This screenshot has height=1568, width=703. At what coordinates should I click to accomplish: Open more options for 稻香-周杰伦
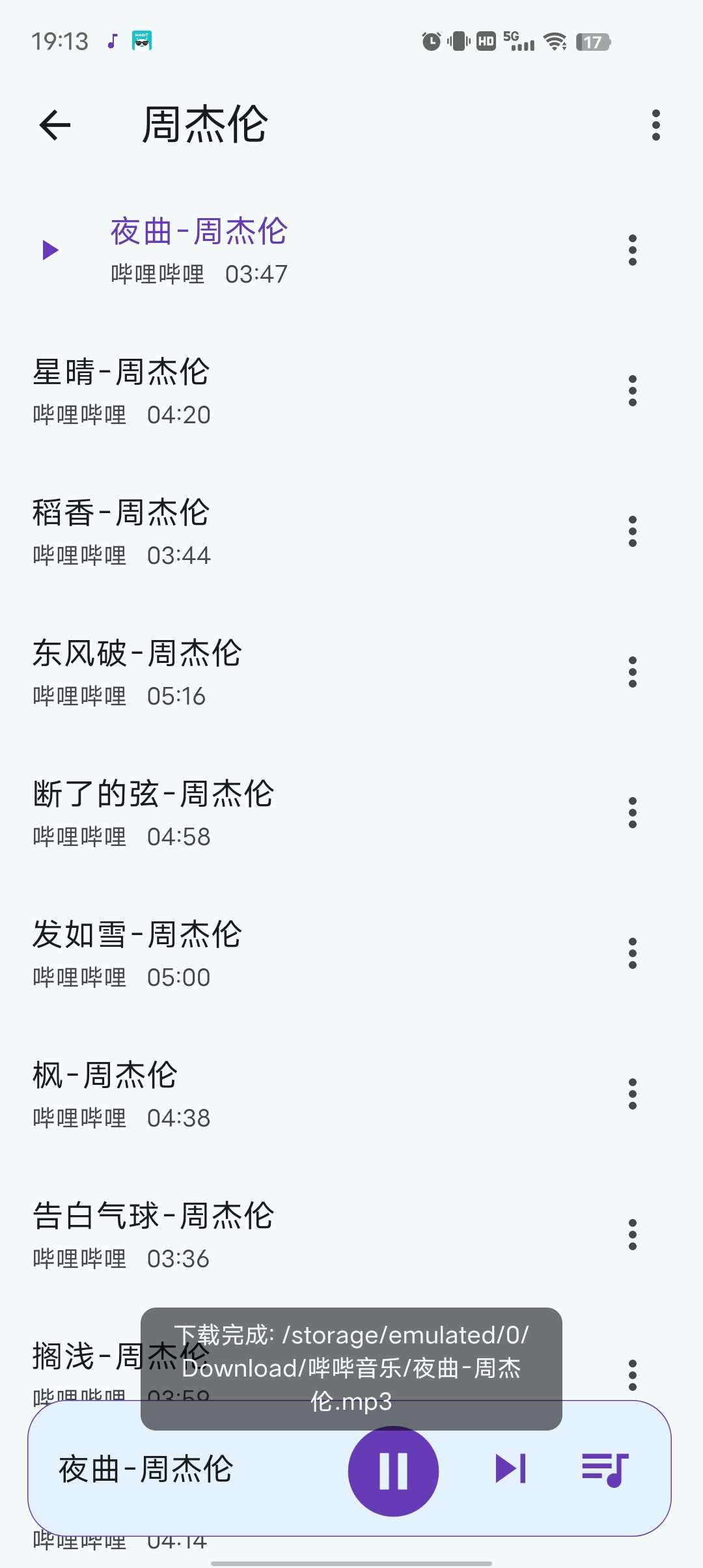(632, 531)
